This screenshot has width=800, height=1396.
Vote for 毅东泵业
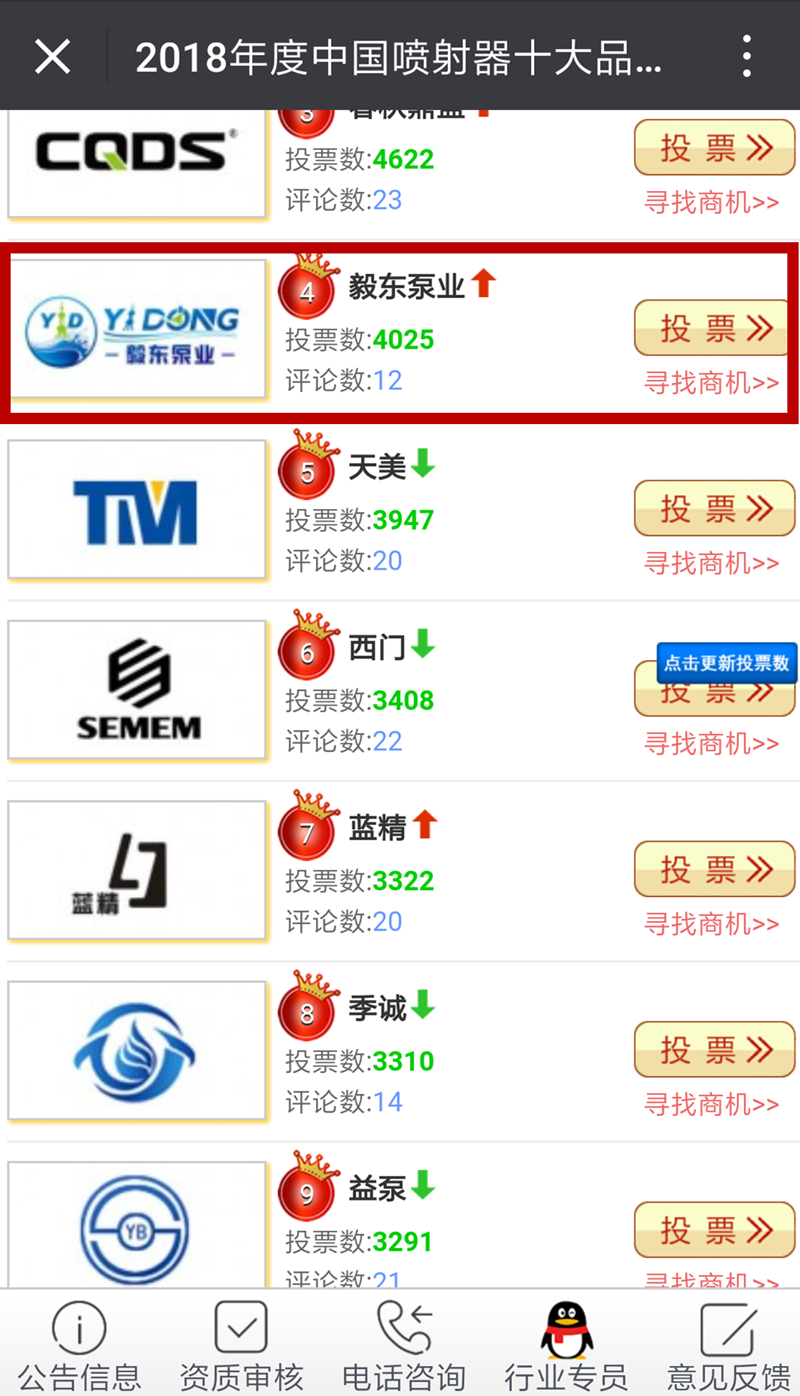714,328
